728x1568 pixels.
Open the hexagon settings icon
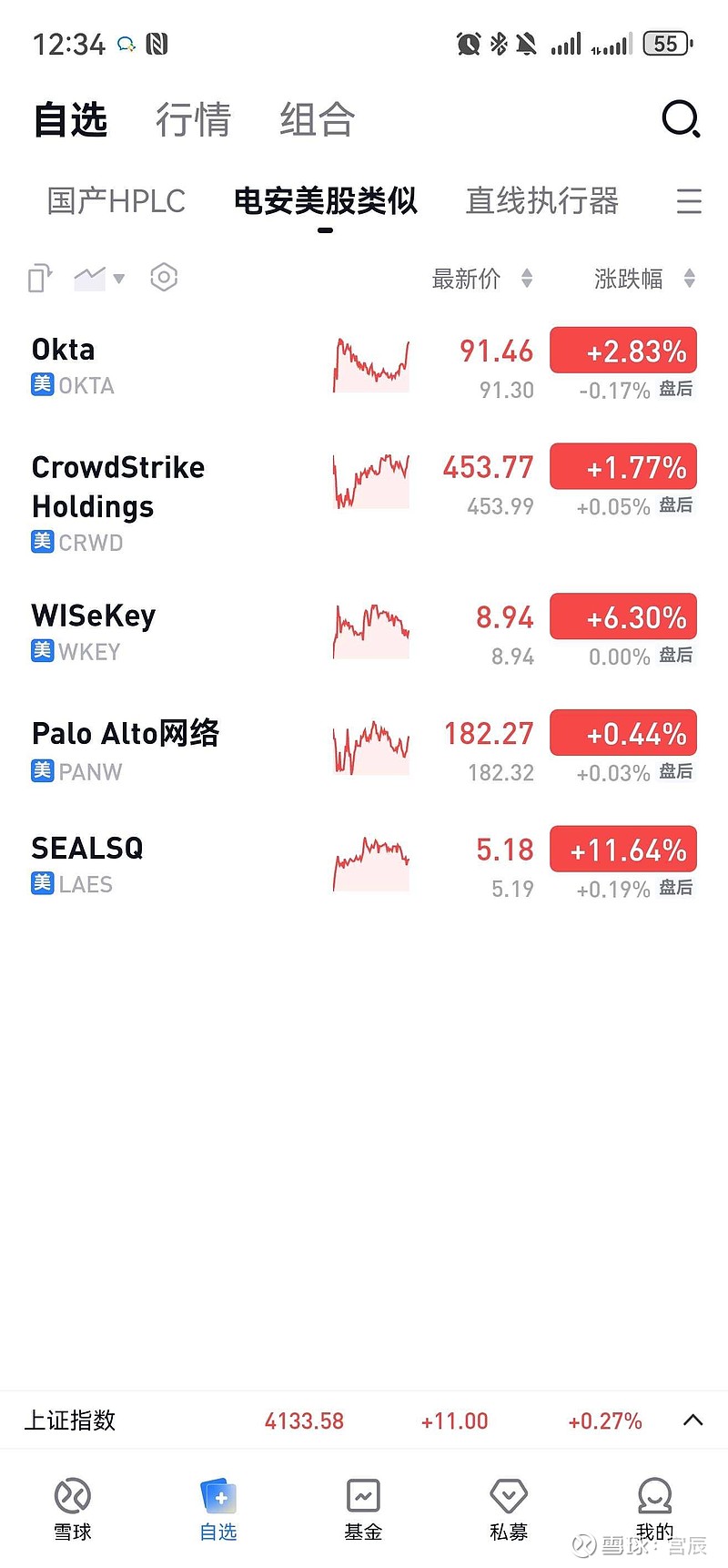(x=164, y=278)
